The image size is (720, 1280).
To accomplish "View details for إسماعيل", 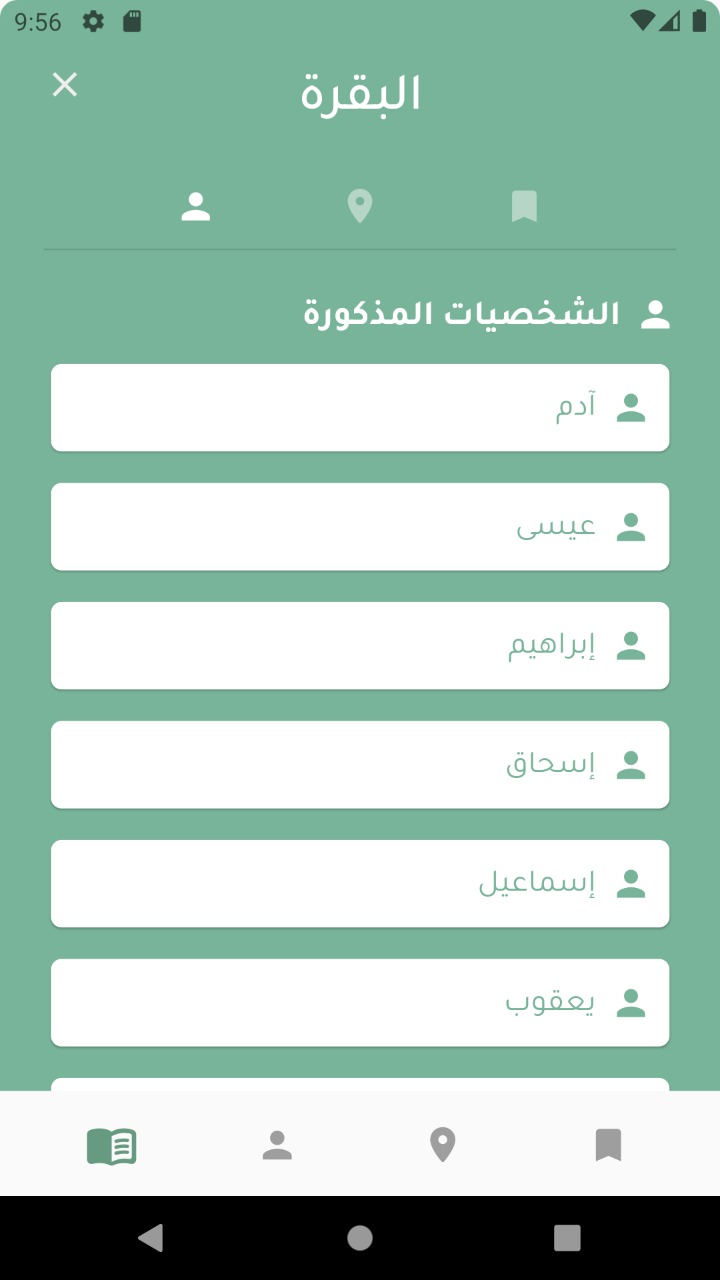I will pyautogui.click(x=360, y=884).
